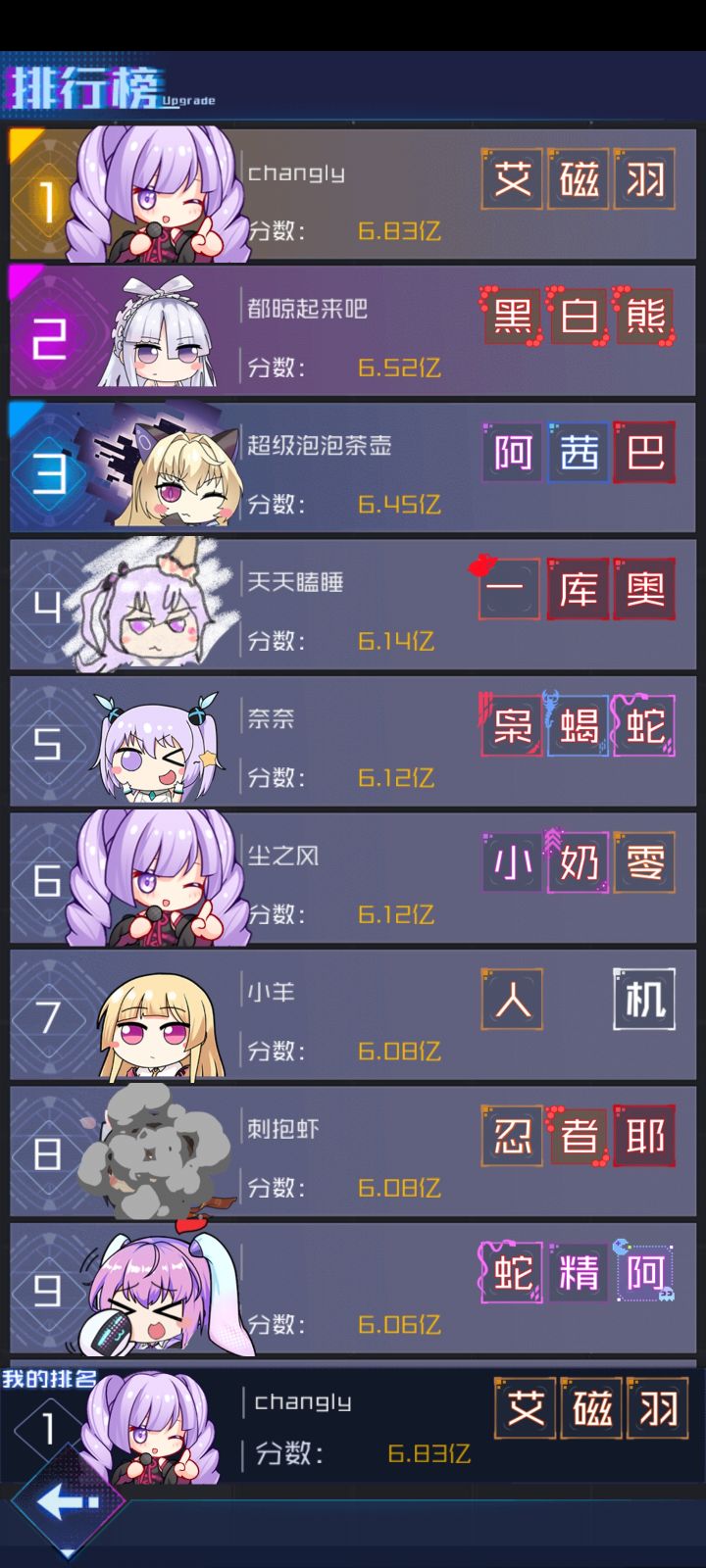Click the 艾磁羽 team badge on rank 1
Viewport: 706px width, 1568px height.
[x=576, y=179]
